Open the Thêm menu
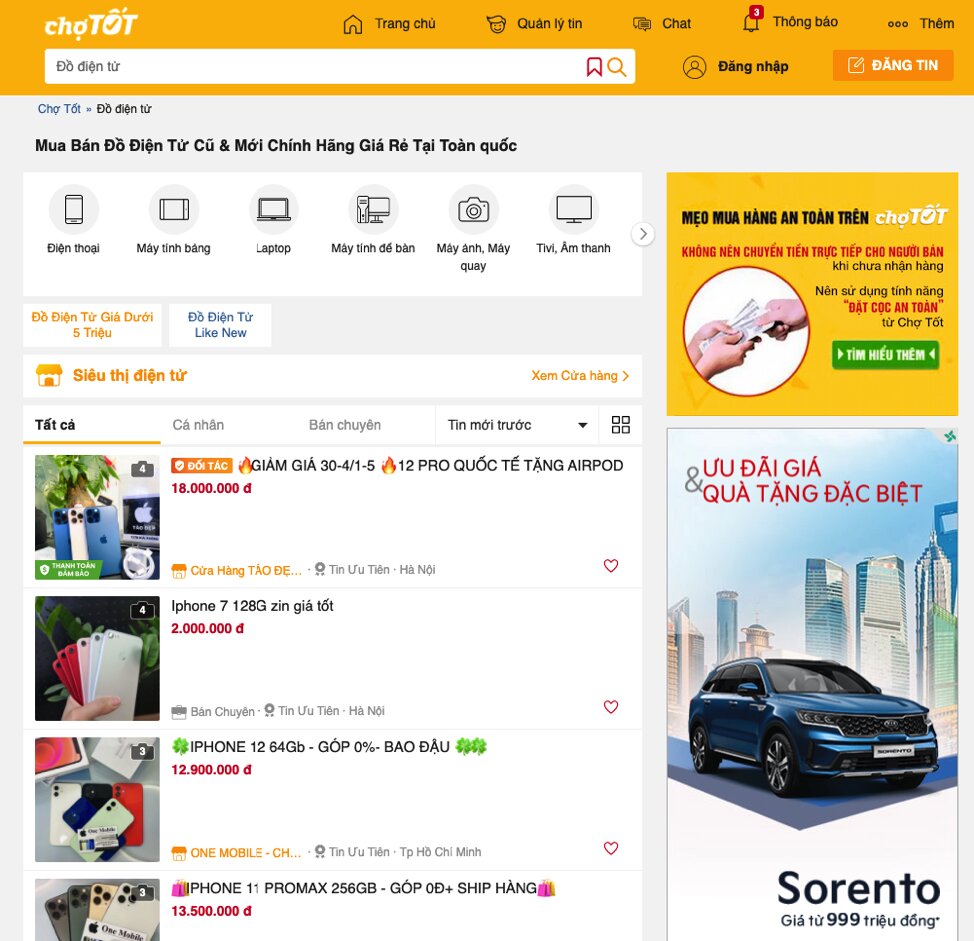 (921, 24)
